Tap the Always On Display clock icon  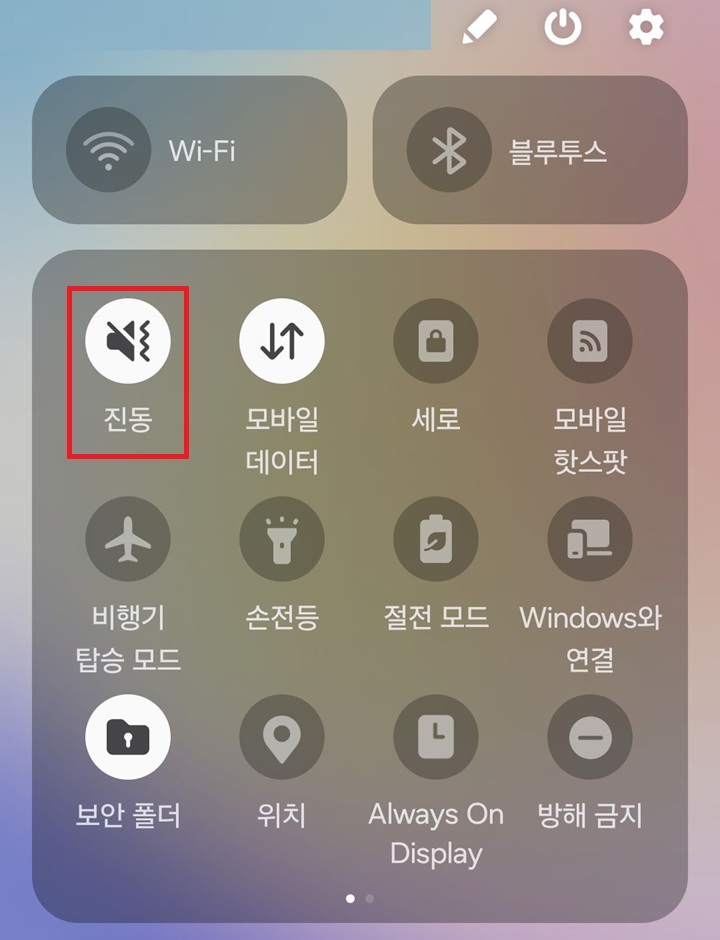[436, 737]
